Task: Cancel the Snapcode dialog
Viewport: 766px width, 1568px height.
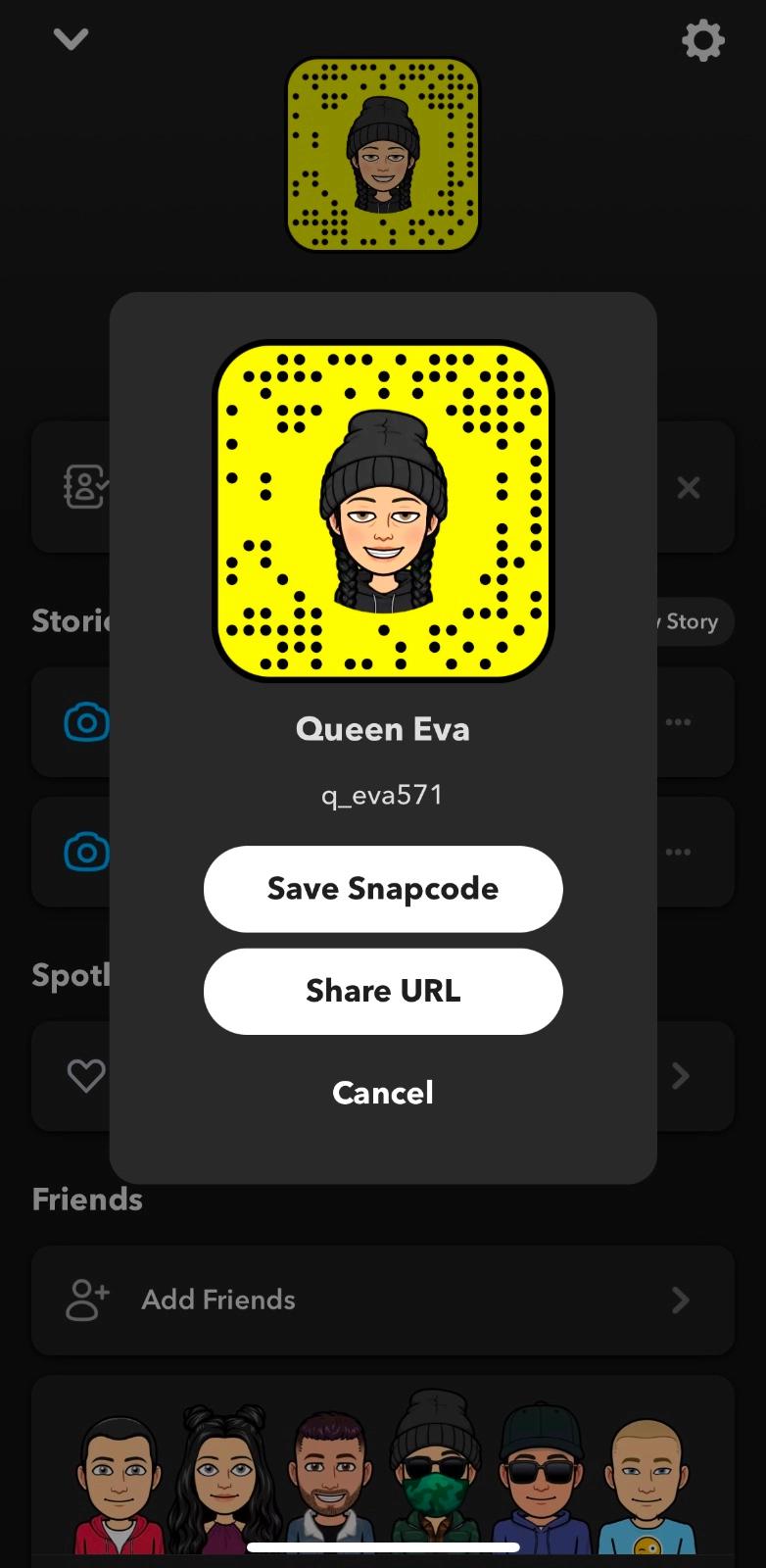Action: 383,1093
